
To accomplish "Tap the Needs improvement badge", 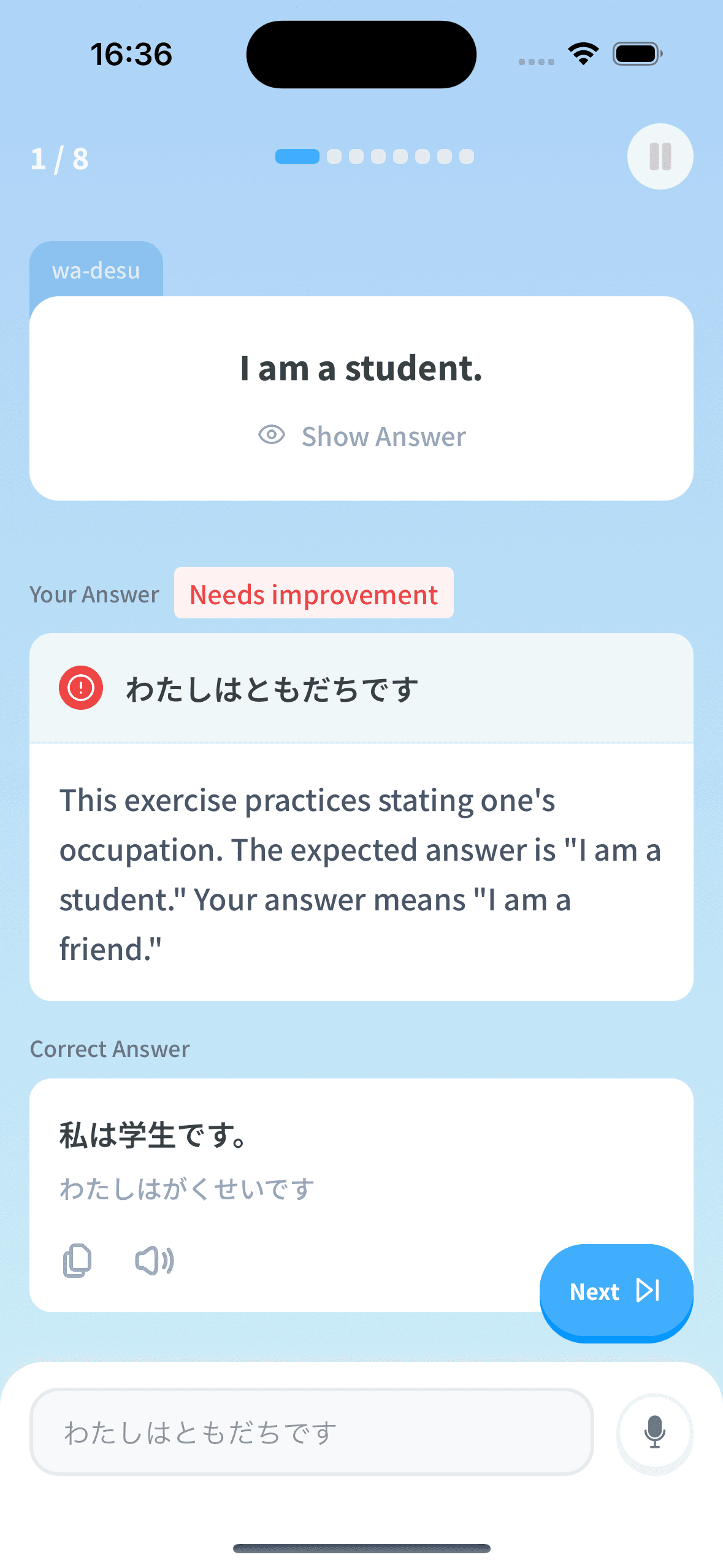I will (313, 593).
